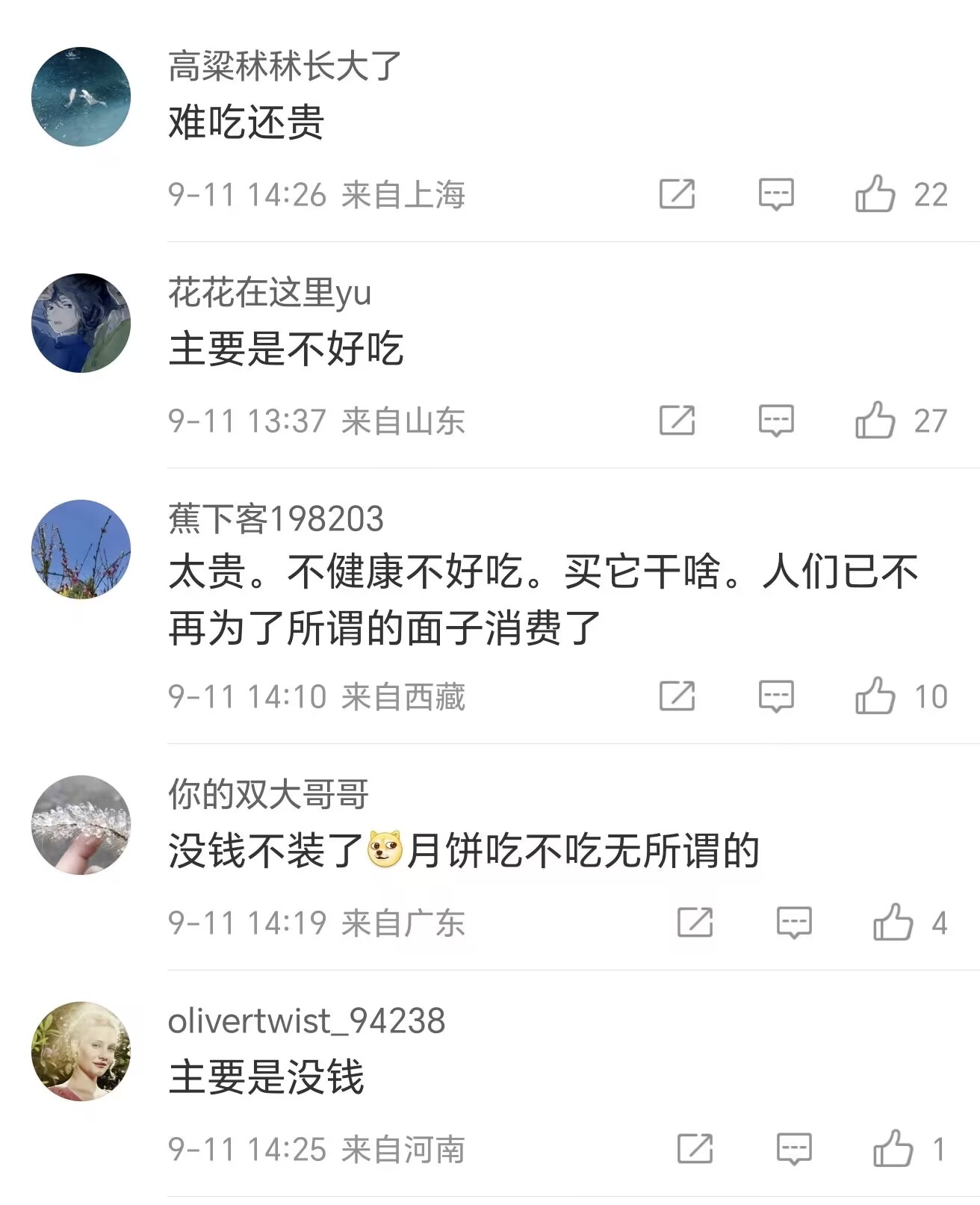Like 你的双大哥哥's comment
The height and width of the screenshot is (1205, 980).
click(893, 923)
